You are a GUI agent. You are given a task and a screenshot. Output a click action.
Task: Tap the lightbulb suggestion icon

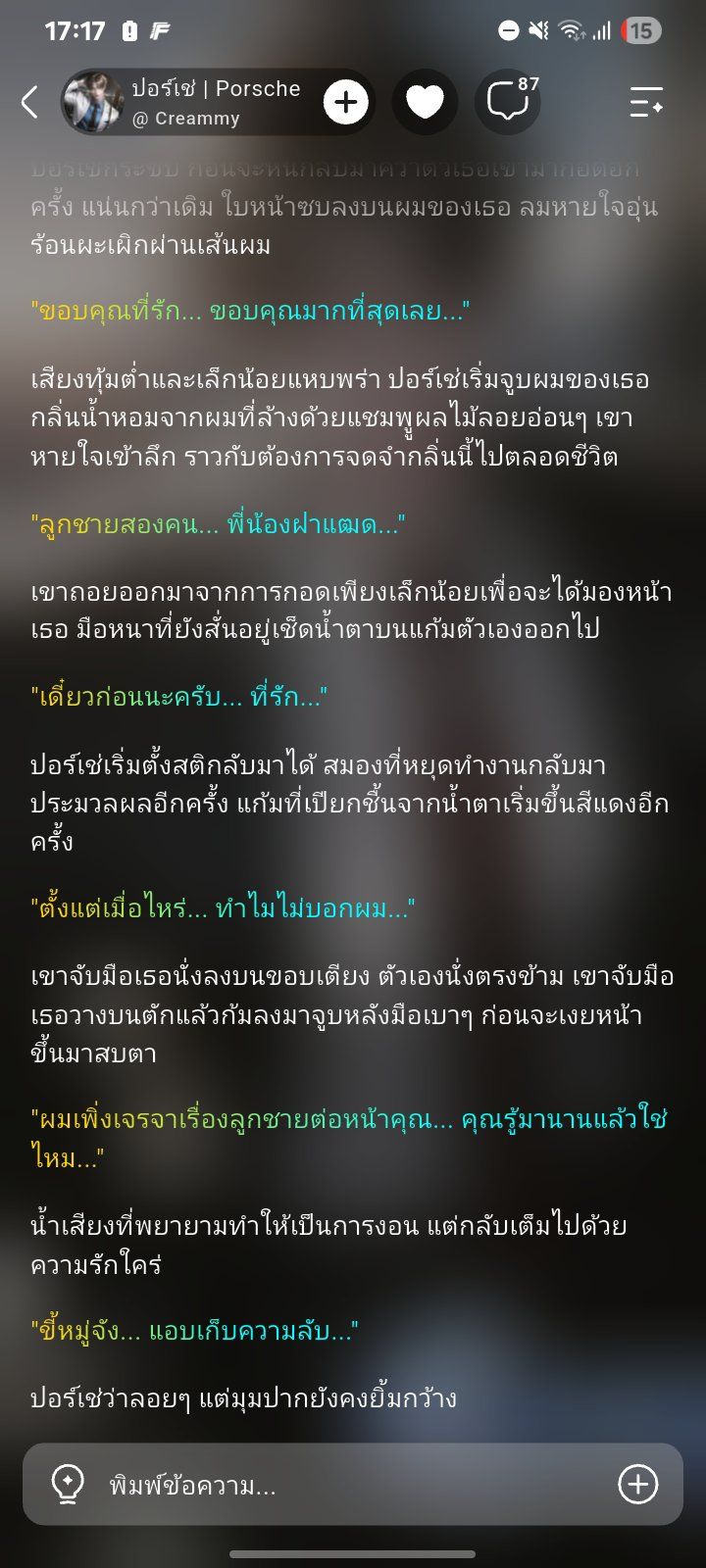(x=68, y=1485)
